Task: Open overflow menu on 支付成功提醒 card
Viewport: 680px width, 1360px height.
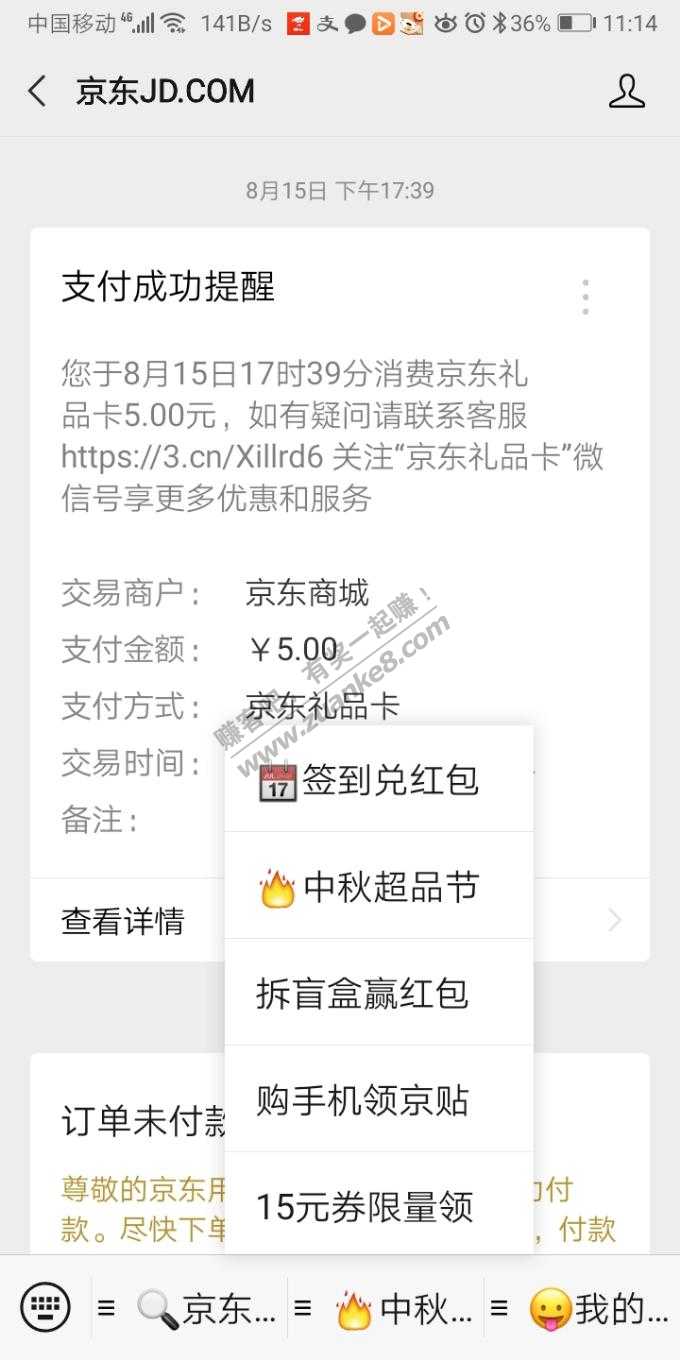Action: (x=586, y=297)
